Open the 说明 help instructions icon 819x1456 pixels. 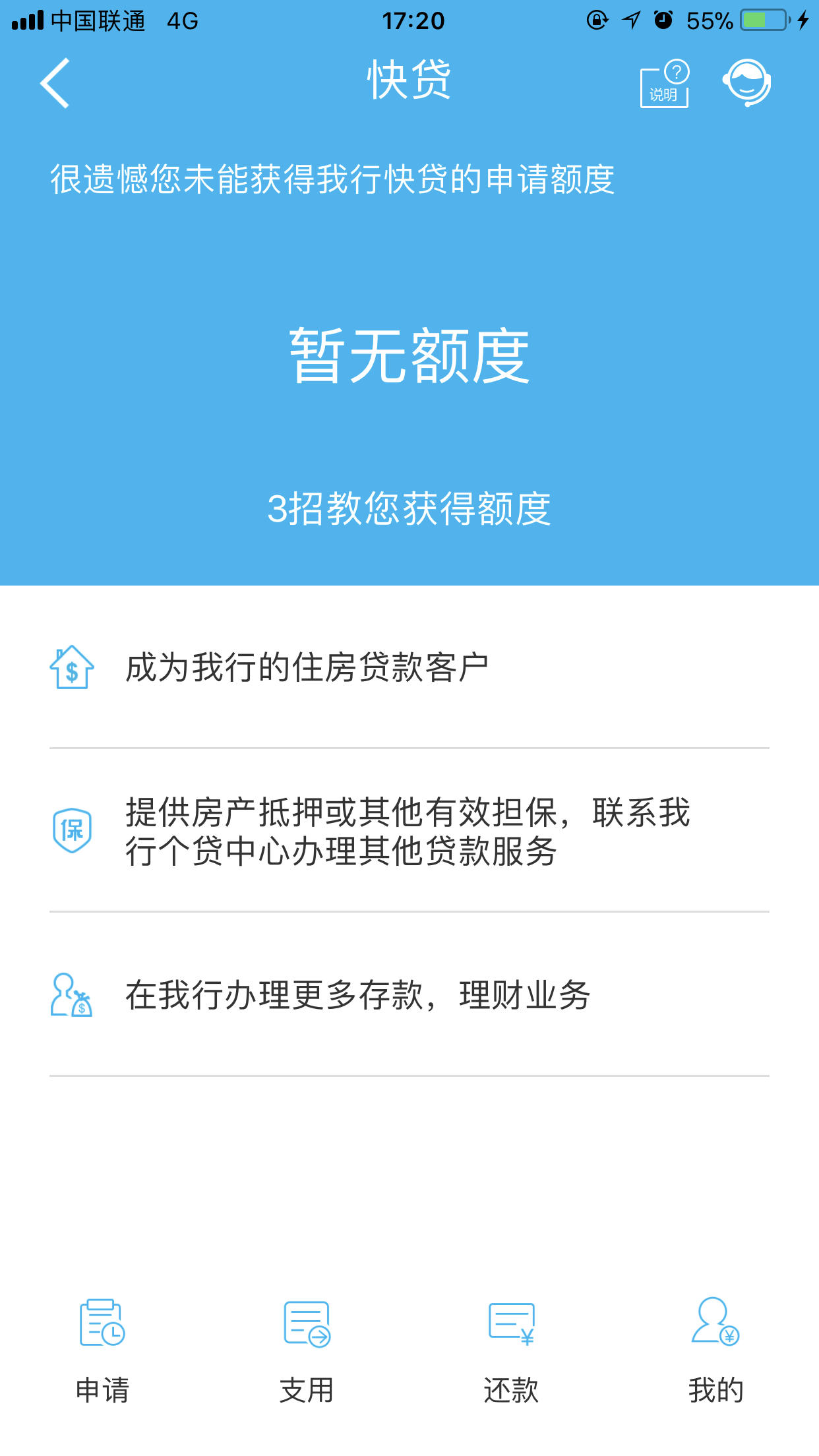tap(664, 84)
